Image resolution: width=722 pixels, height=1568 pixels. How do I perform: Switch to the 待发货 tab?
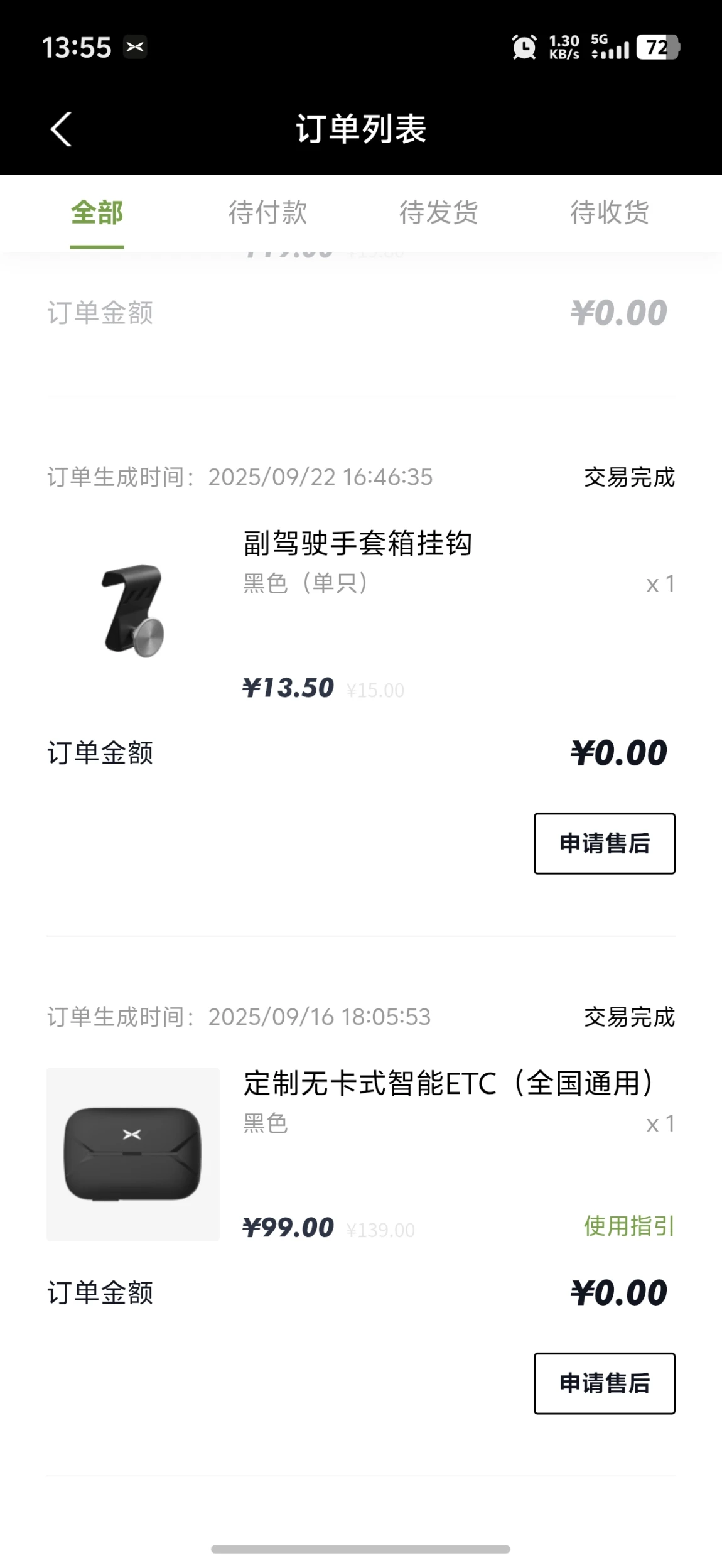click(438, 213)
